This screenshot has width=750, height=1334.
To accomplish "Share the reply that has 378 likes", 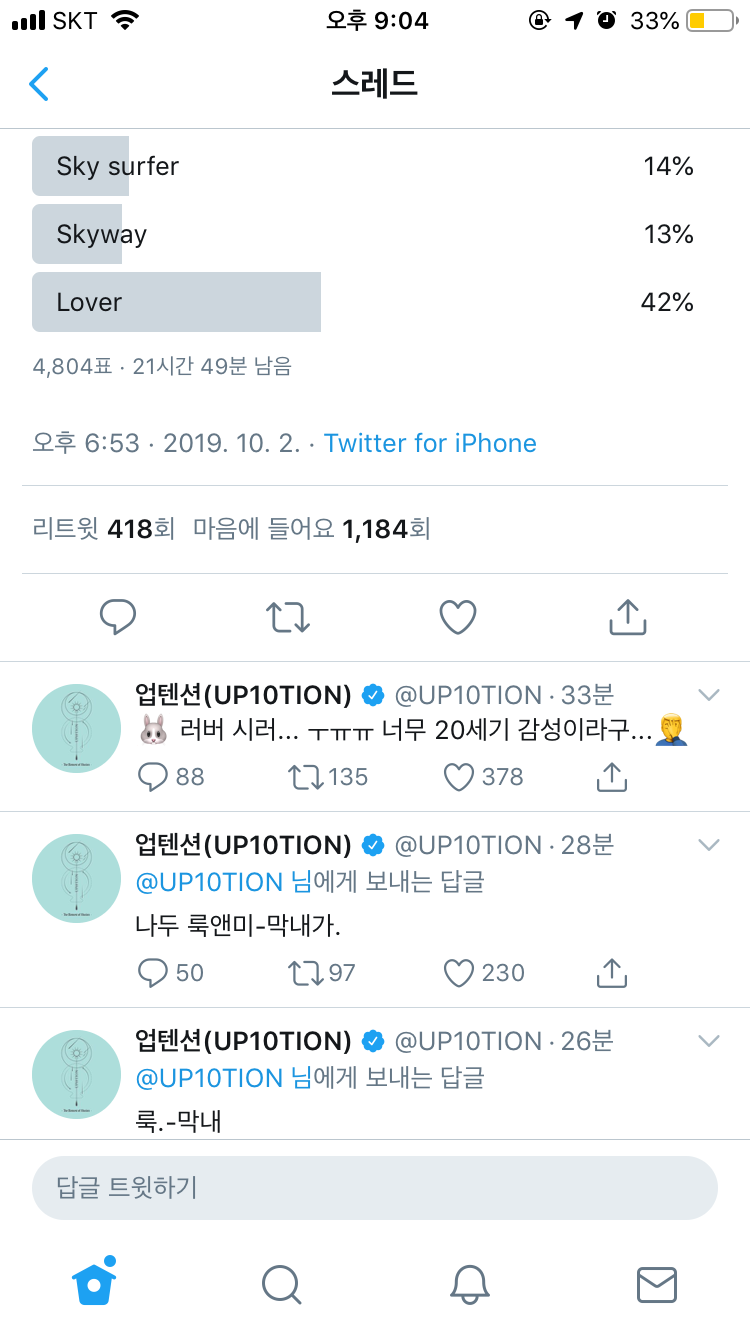I will [611, 776].
